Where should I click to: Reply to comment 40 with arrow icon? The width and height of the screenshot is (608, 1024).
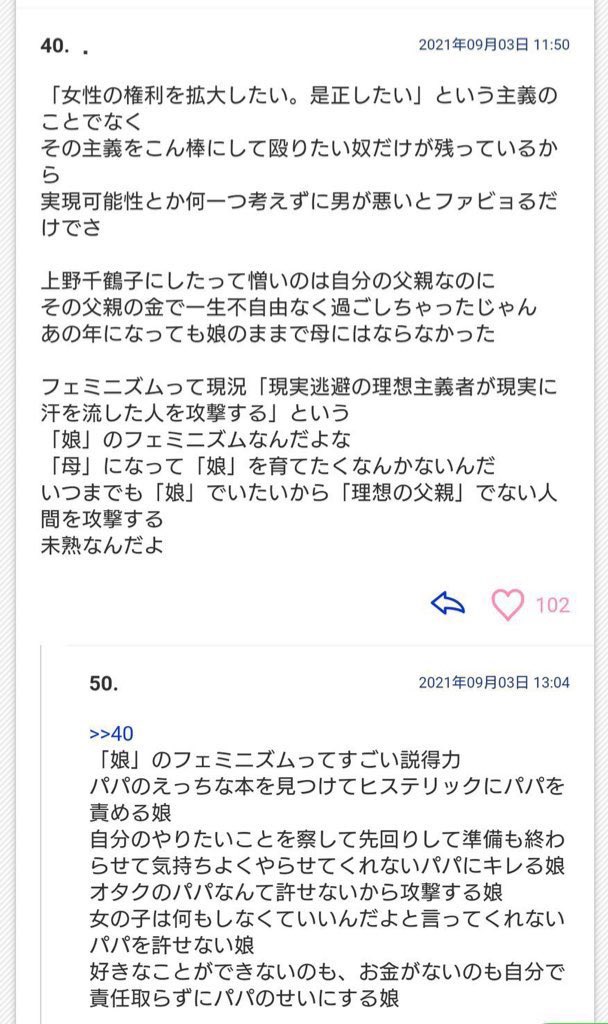coord(448,604)
